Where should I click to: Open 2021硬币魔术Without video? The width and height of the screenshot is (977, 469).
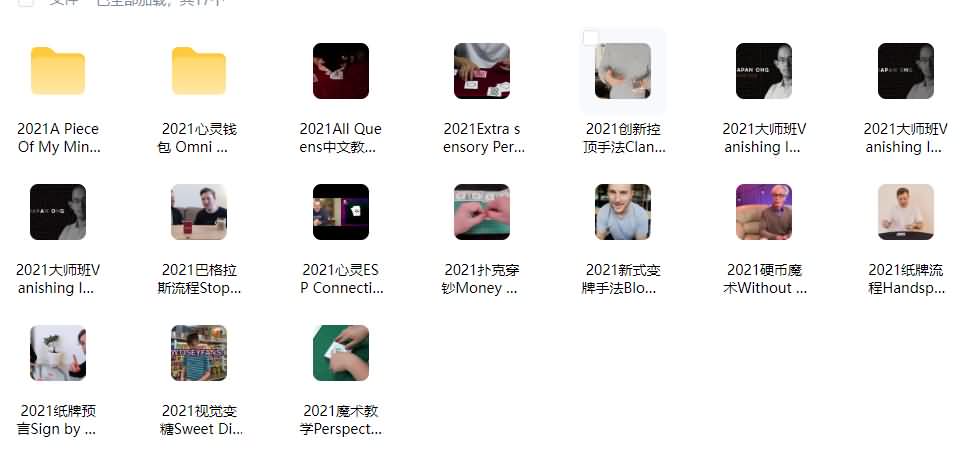point(764,212)
